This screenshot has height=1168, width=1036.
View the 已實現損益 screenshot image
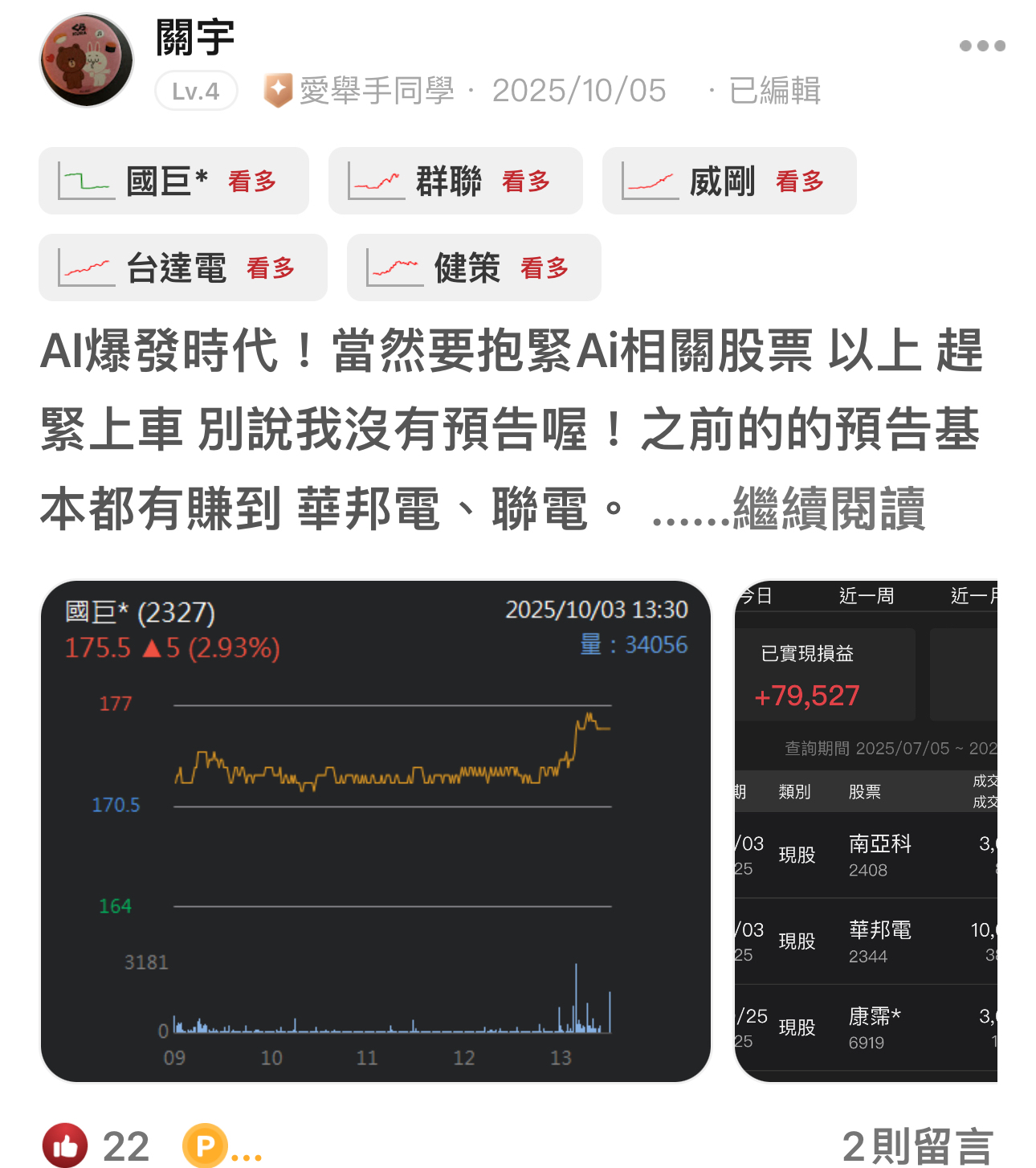click(x=866, y=831)
